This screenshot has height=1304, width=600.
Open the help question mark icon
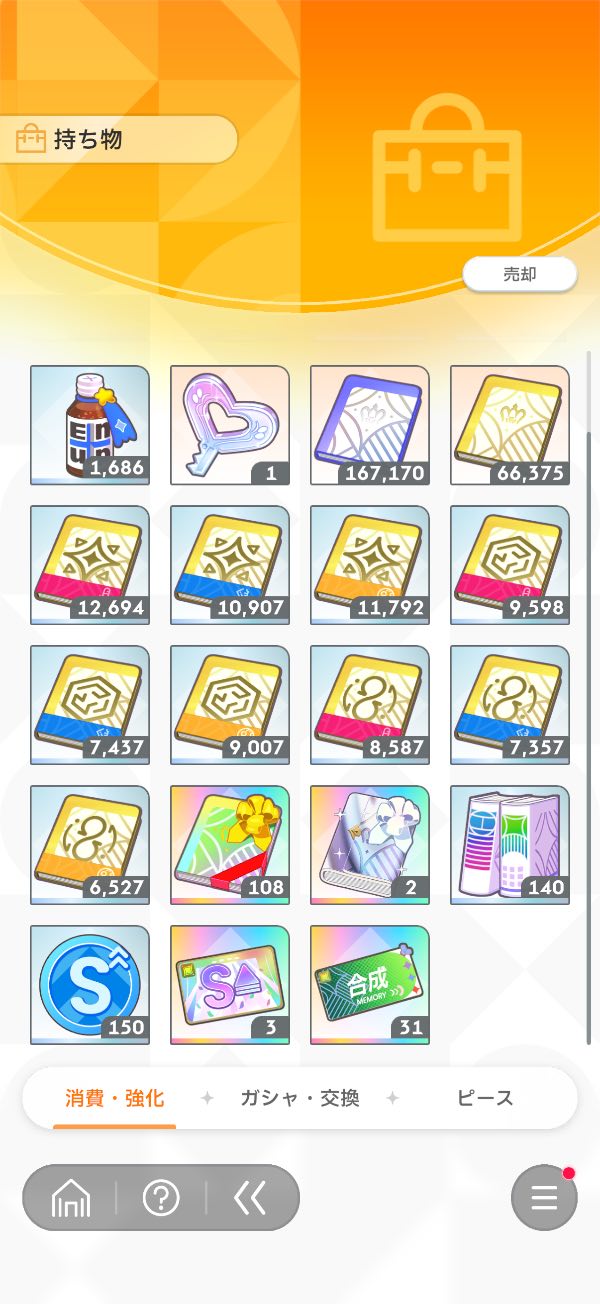tap(161, 1197)
